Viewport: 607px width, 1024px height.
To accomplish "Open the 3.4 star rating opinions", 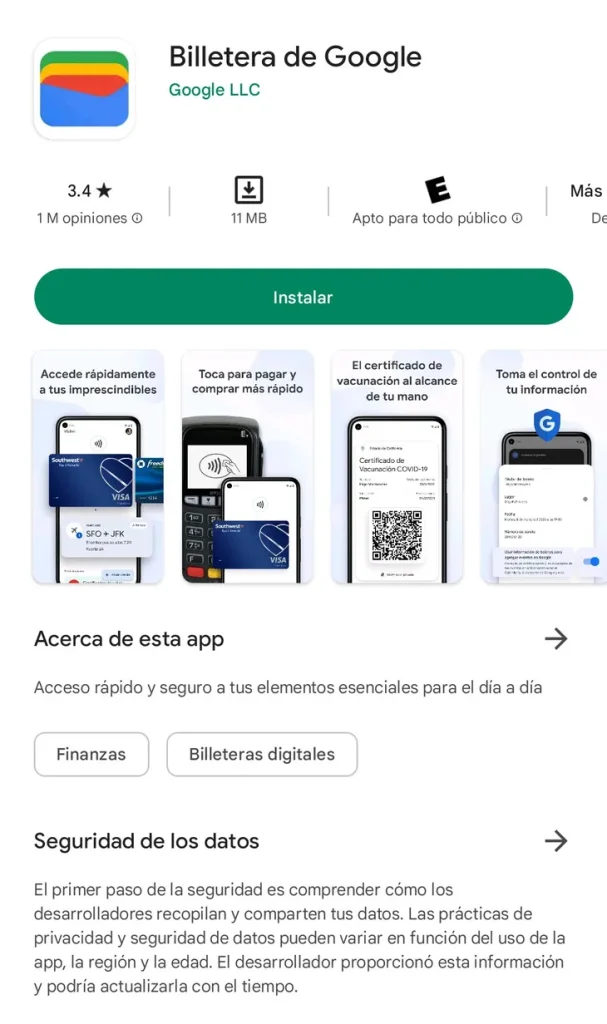I will coord(89,203).
